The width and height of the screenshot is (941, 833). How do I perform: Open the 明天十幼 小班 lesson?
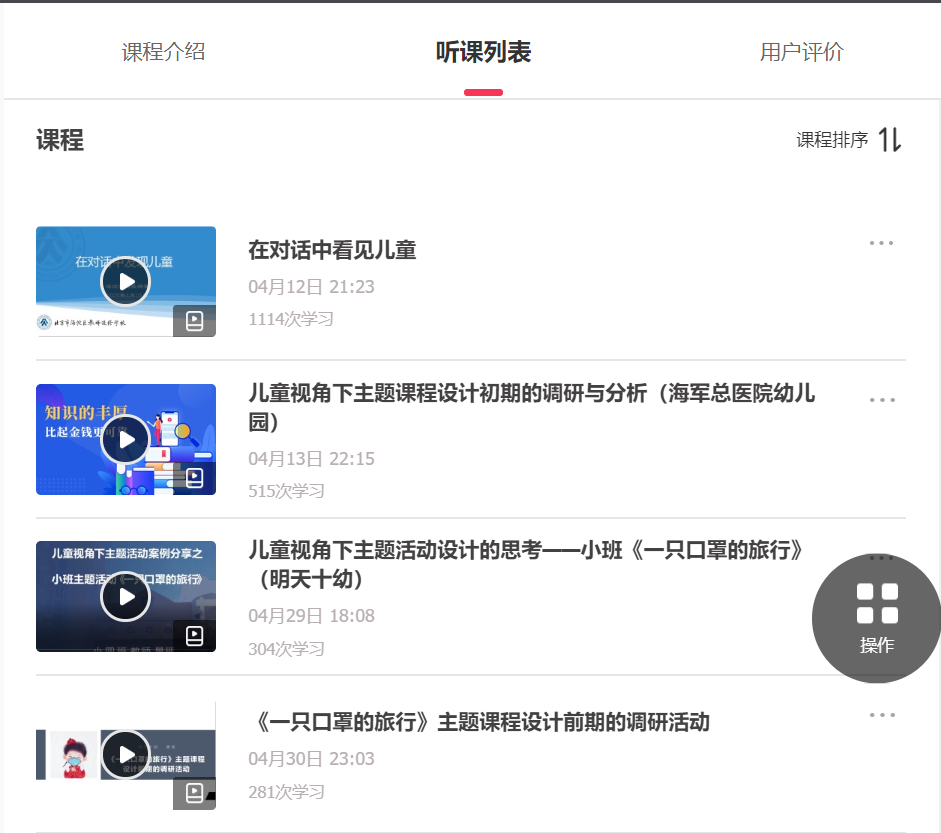coord(526,550)
